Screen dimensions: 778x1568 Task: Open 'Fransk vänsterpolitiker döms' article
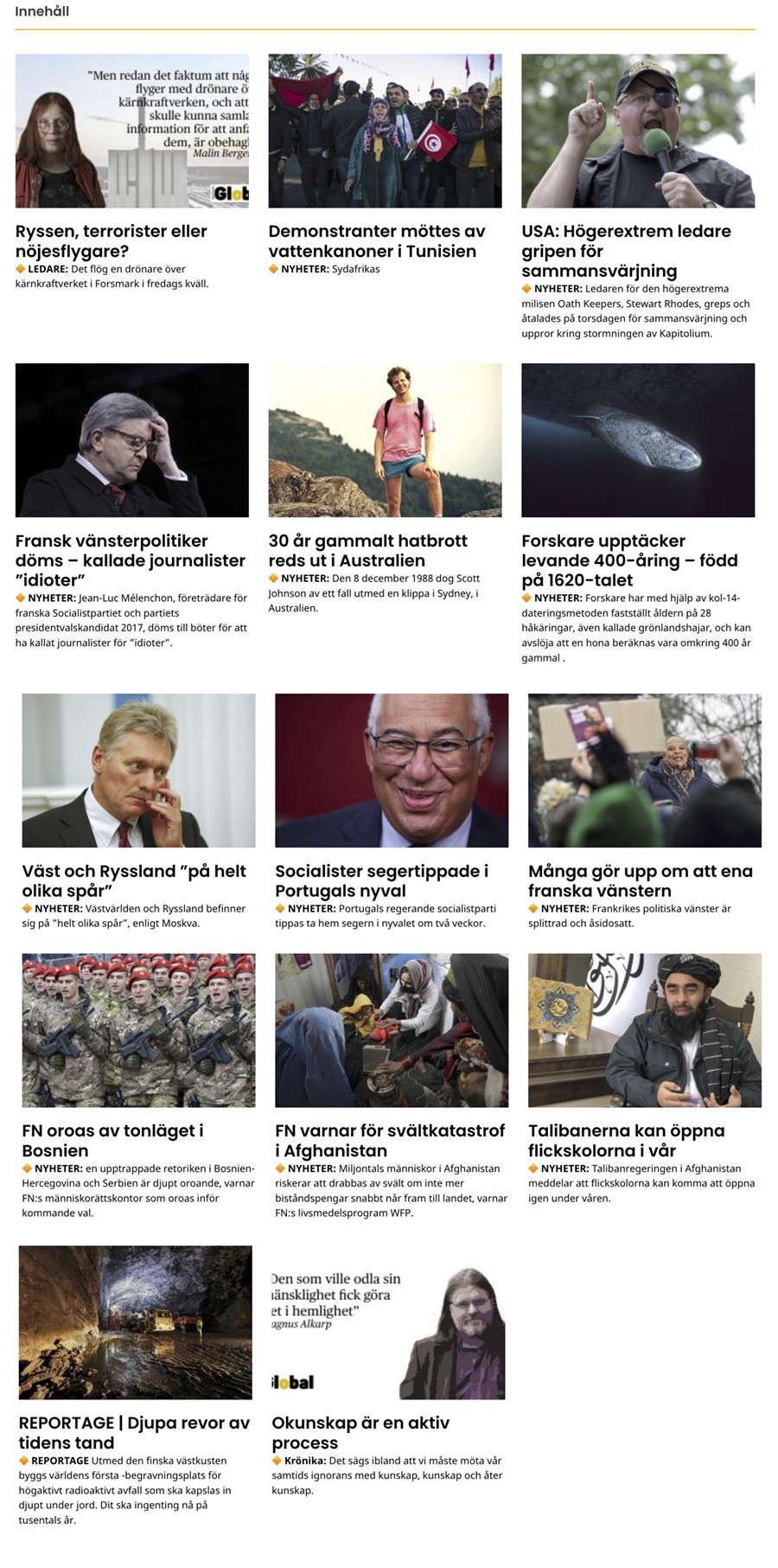point(130,560)
